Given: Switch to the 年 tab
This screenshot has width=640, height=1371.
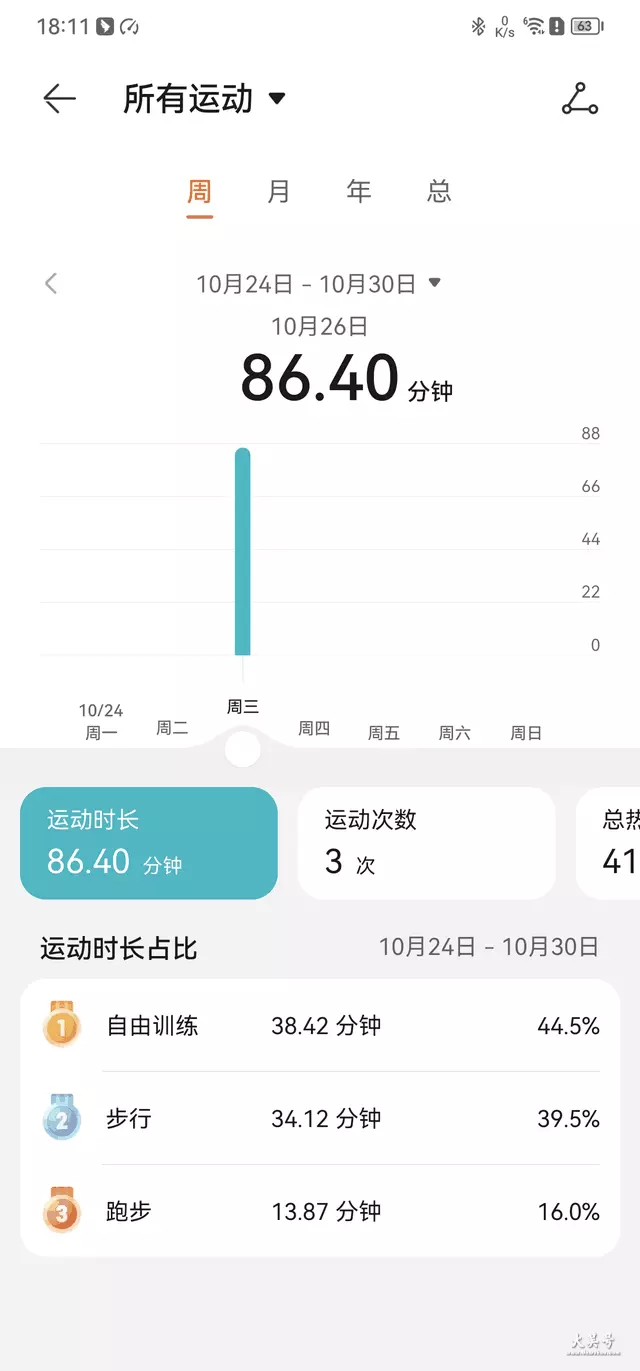Looking at the screenshot, I should (x=359, y=191).
